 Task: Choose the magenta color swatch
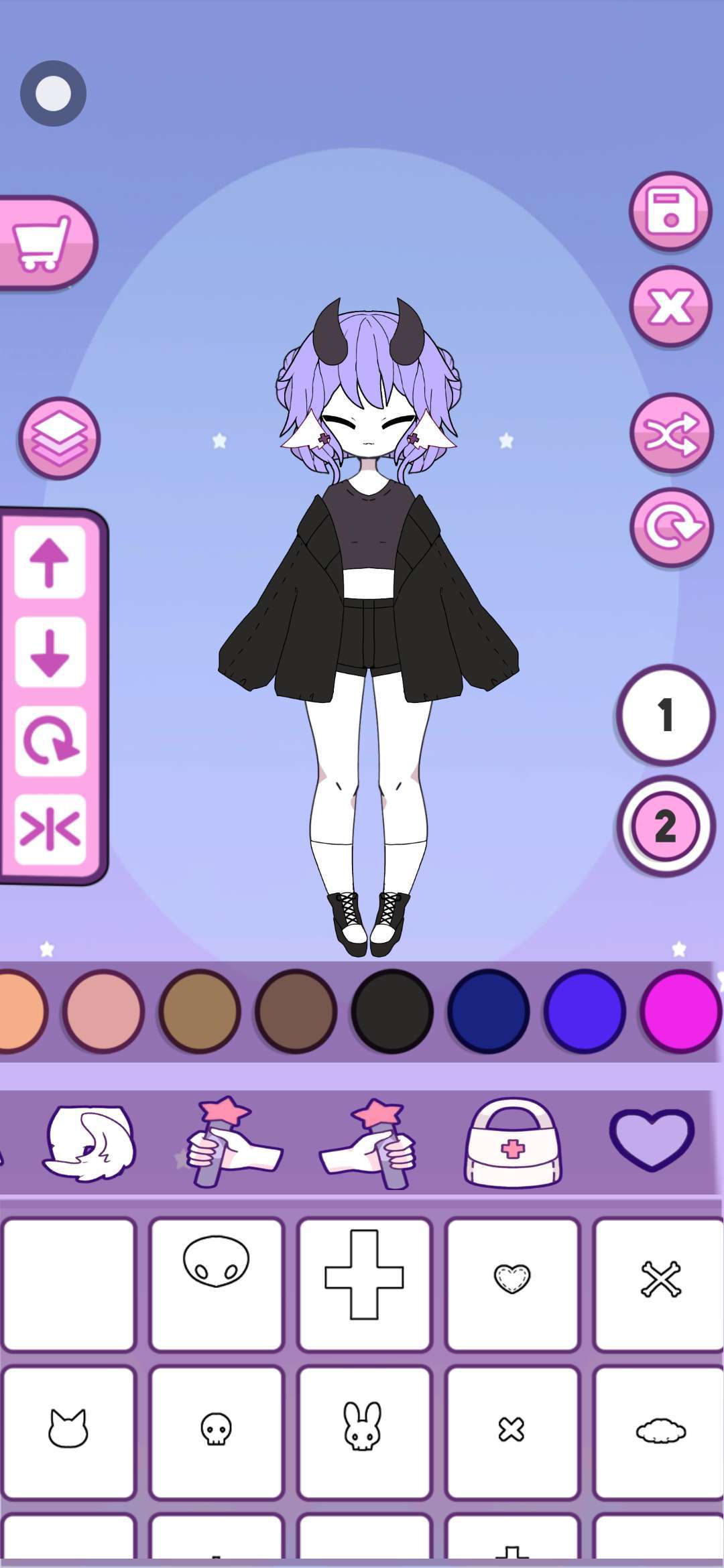pyautogui.click(x=682, y=1010)
